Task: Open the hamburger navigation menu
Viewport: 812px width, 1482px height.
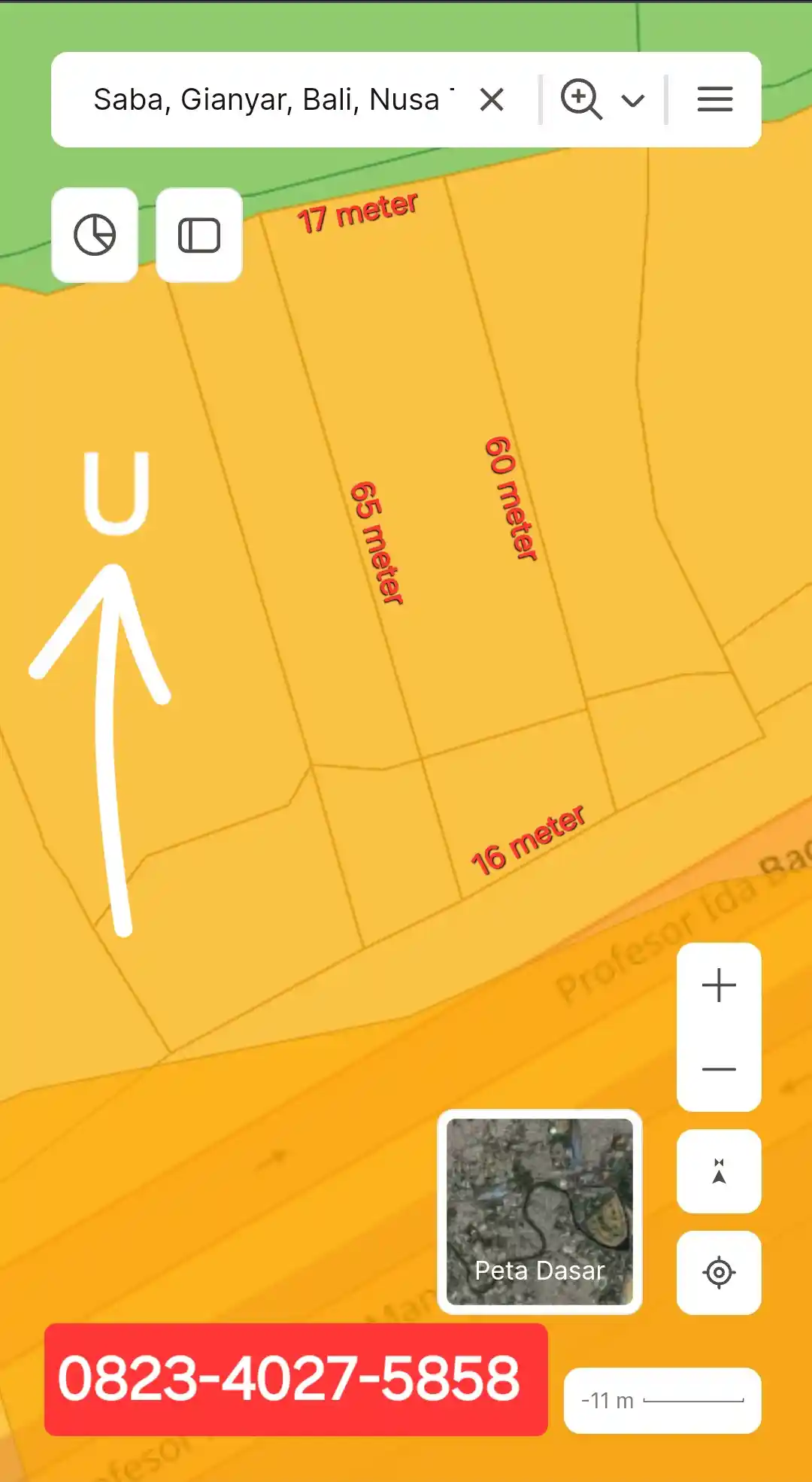Action: pos(714,99)
